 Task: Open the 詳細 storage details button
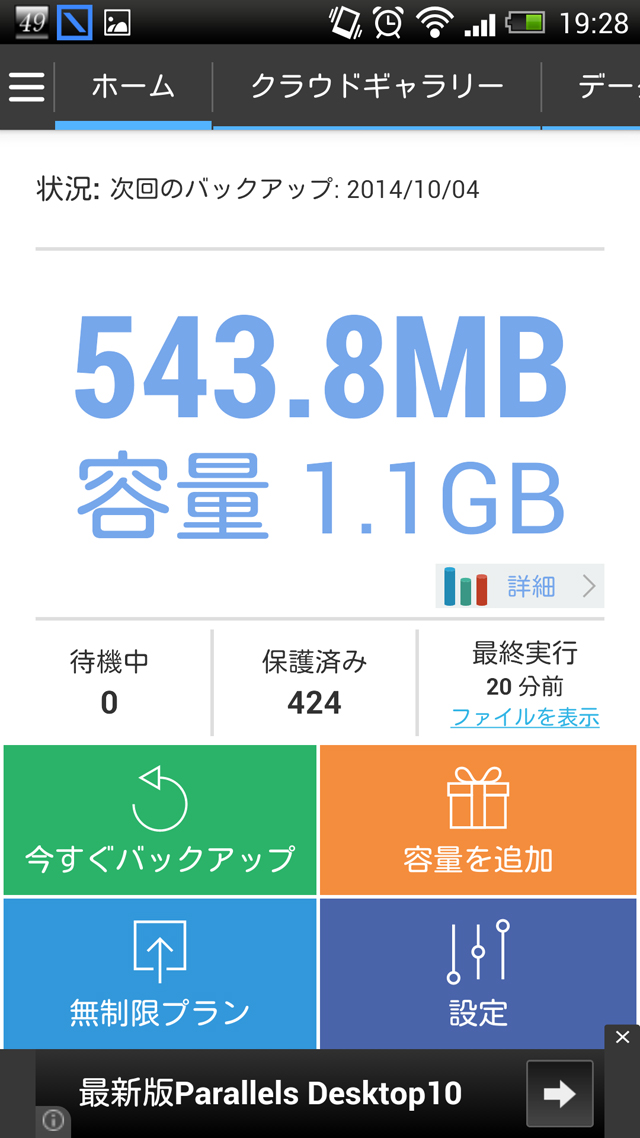[x=520, y=586]
